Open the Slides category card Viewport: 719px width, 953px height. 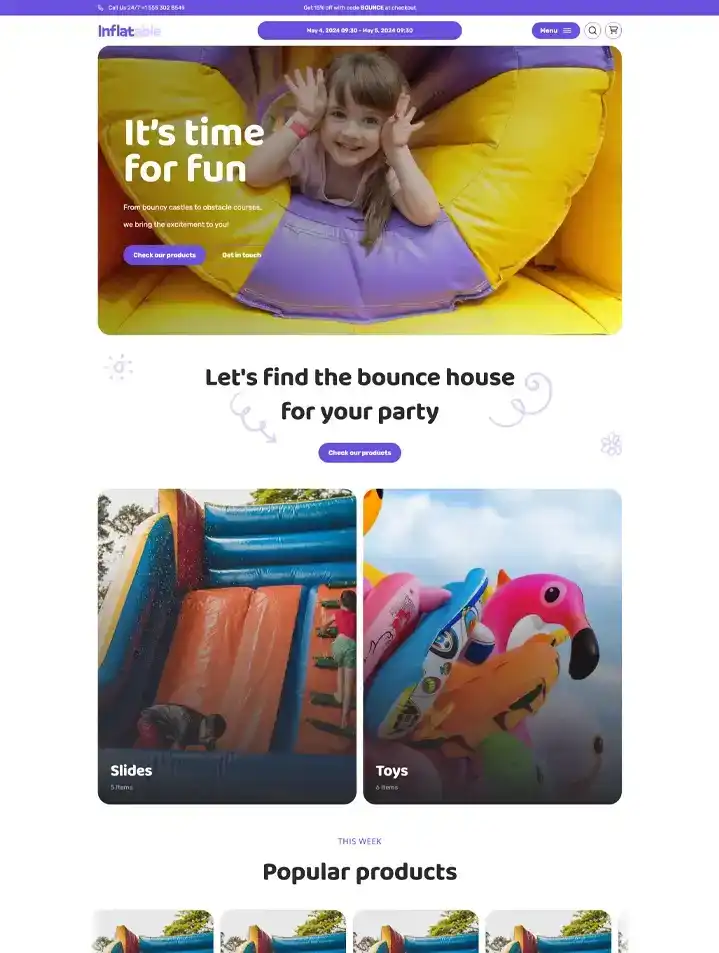[227, 646]
